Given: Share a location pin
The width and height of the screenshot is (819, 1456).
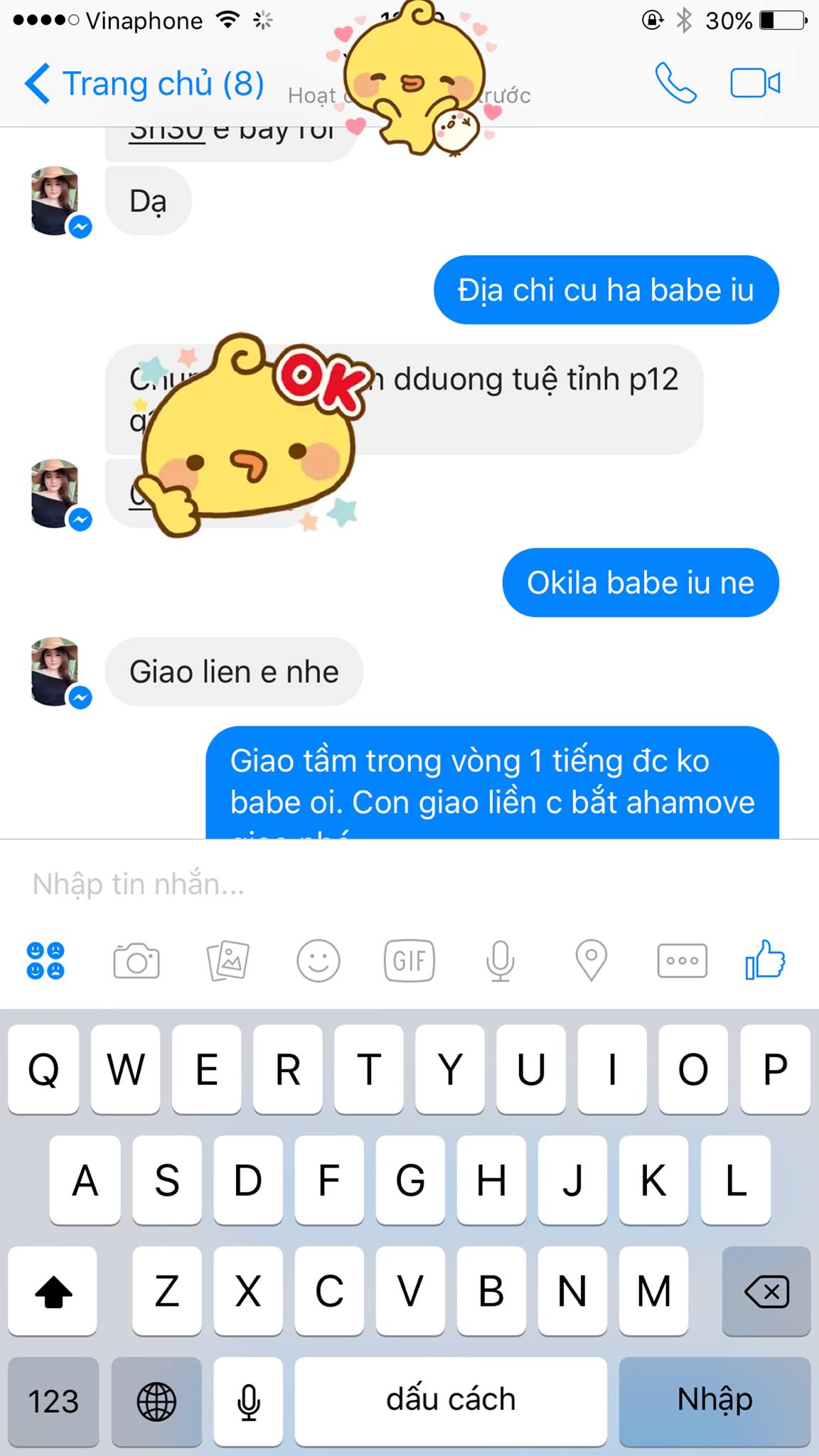Looking at the screenshot, I should 591,960.
